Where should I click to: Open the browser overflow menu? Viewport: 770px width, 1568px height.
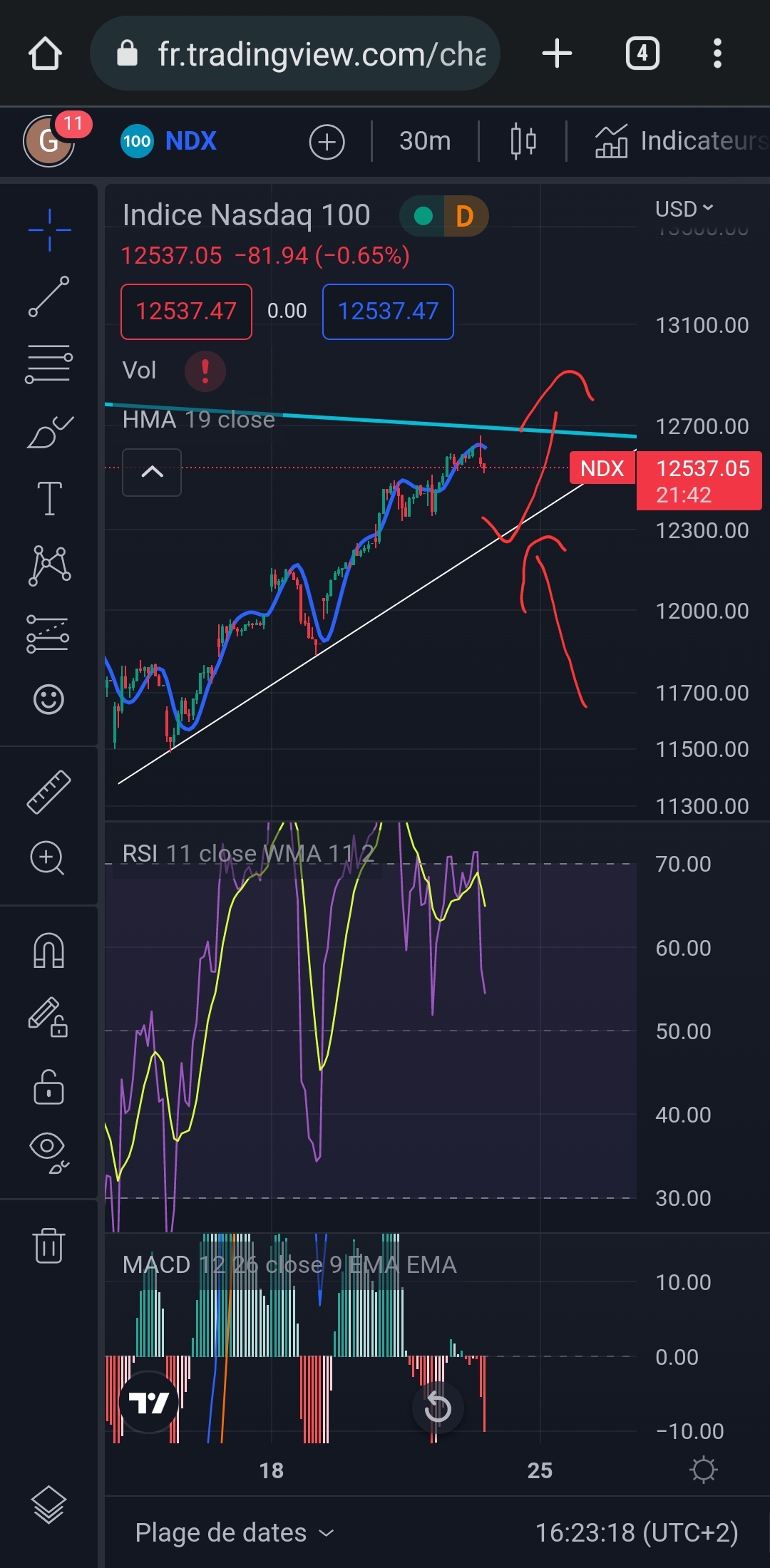pos(717,54)
